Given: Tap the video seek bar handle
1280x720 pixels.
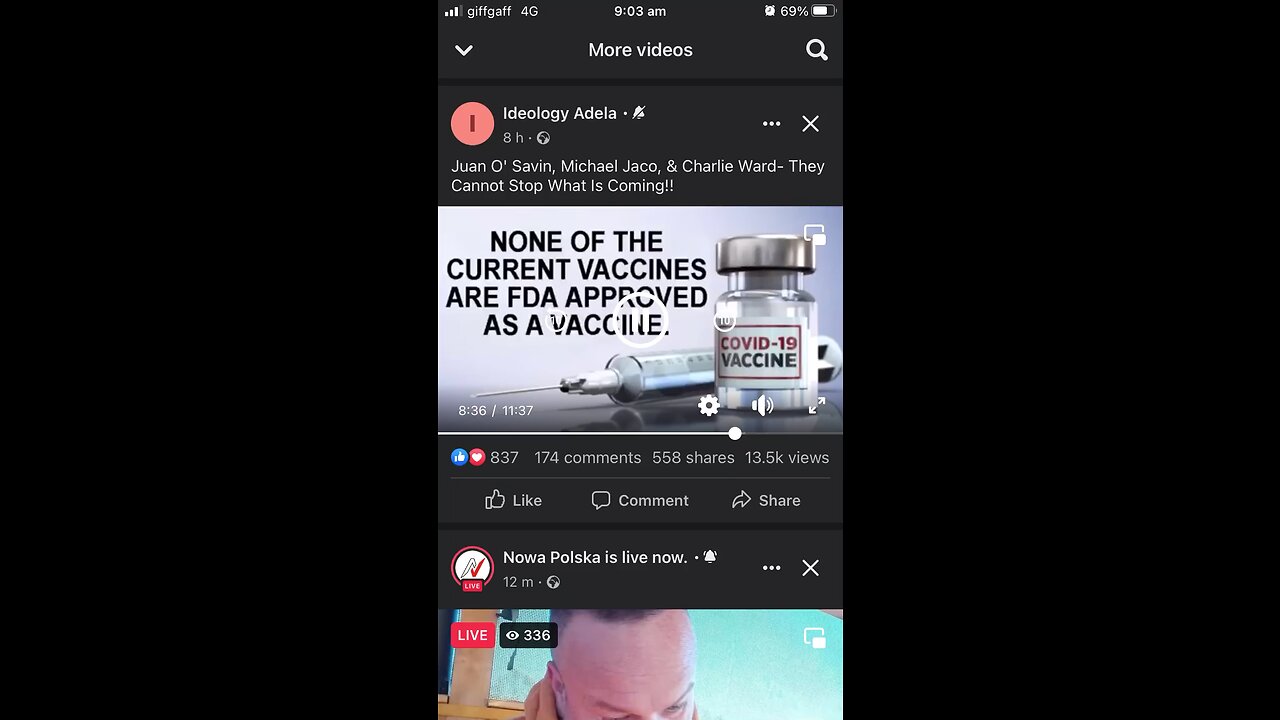Looking at the screenshot, I should (x=735, y=433).
